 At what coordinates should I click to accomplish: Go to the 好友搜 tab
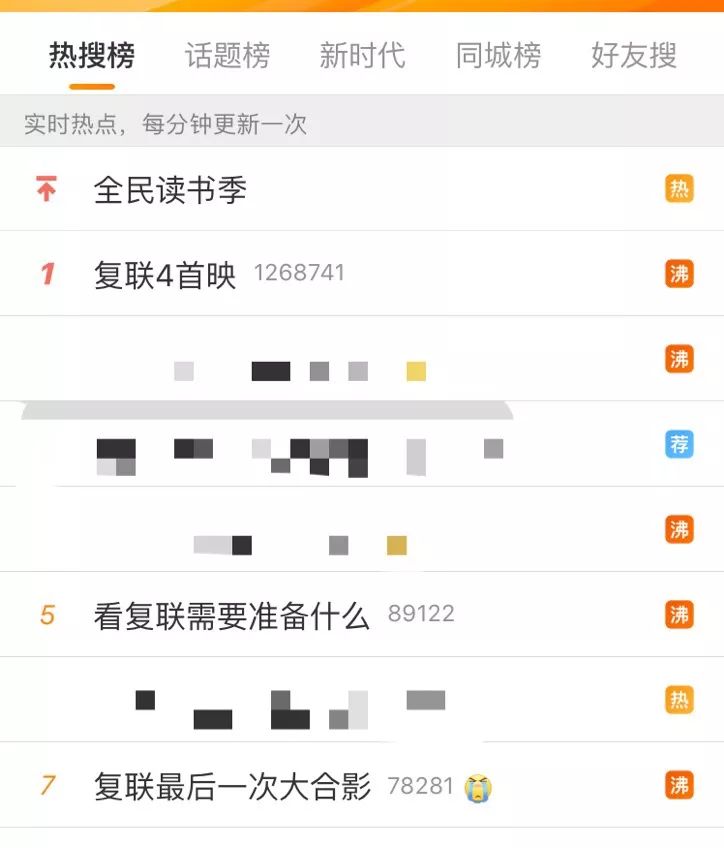pos(634,56)
